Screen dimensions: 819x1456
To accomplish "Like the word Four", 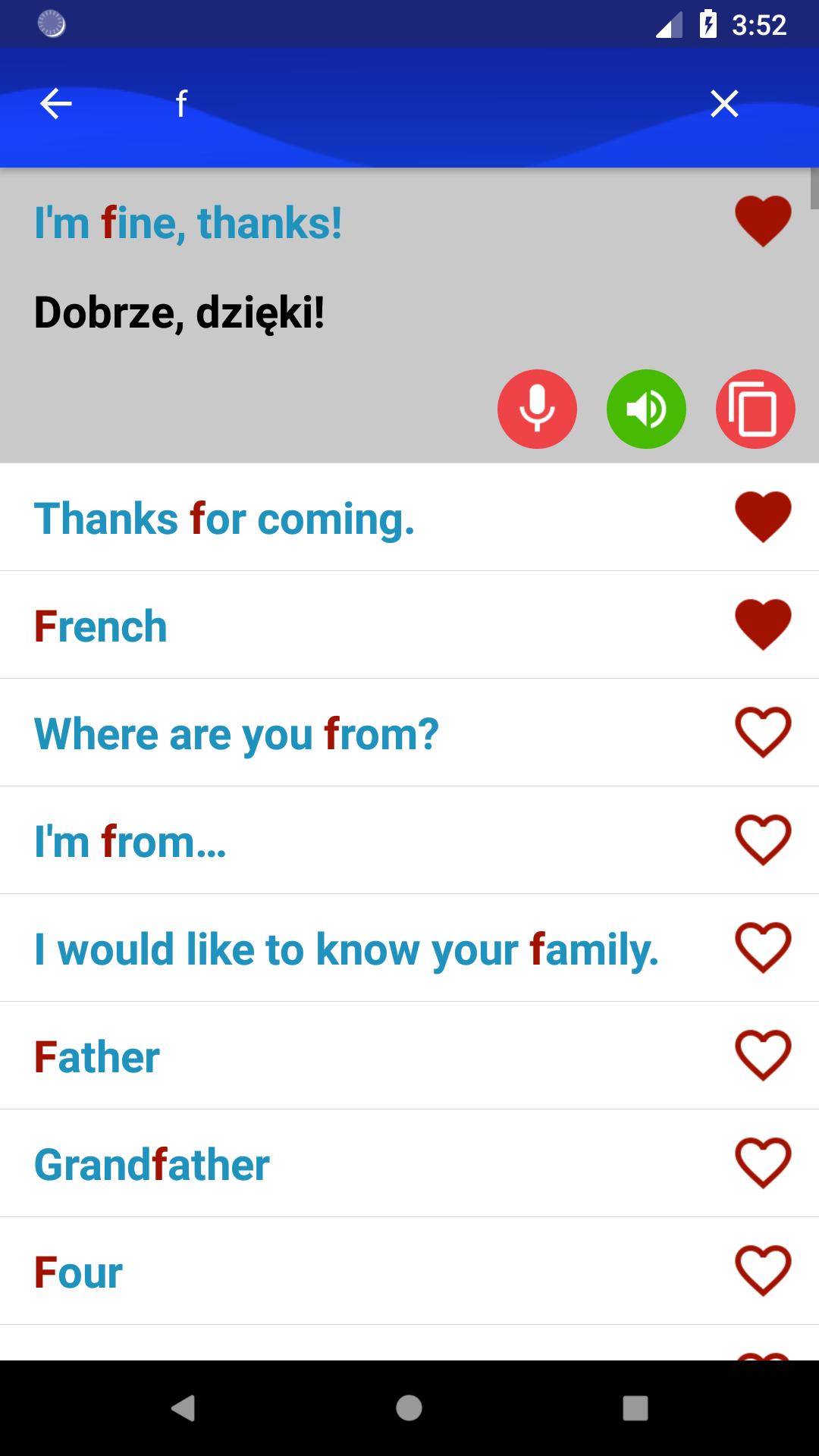I will [763, 1271].
